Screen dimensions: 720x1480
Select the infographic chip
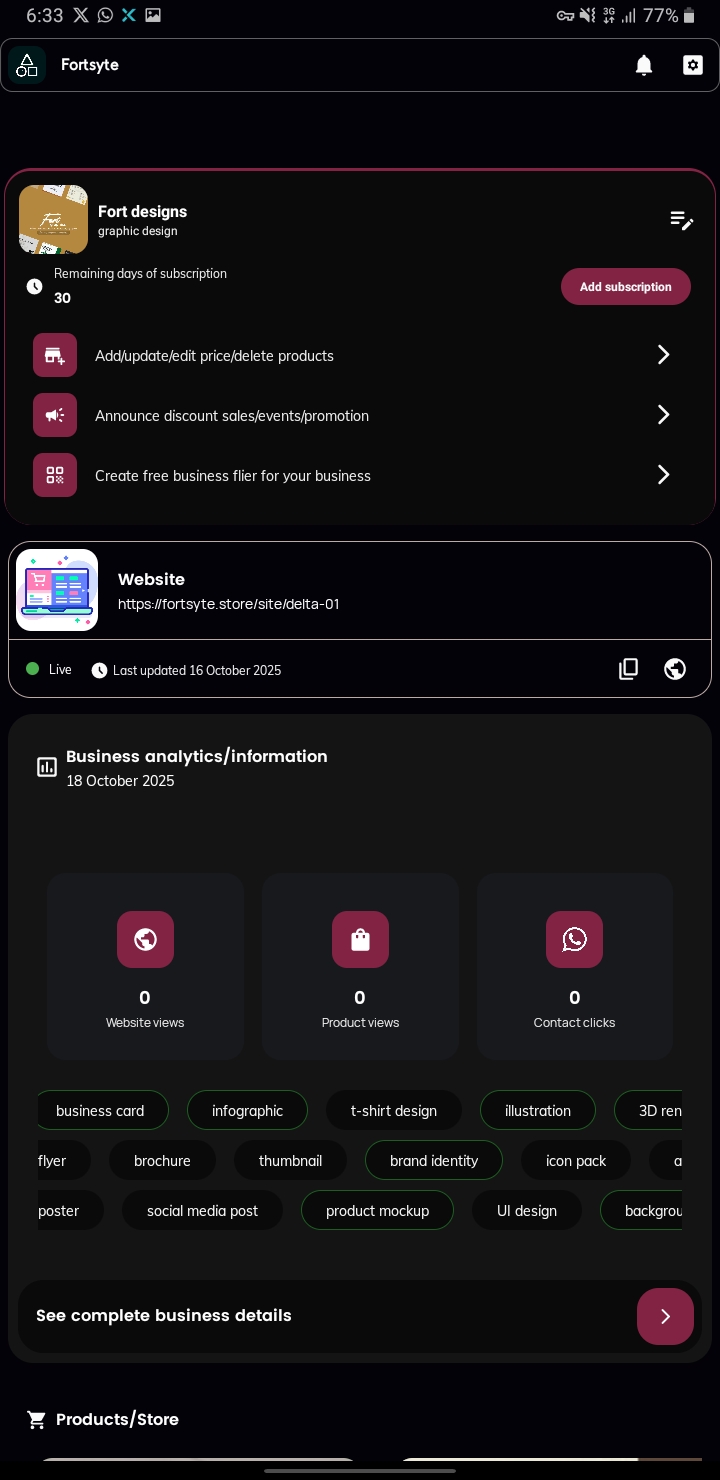247,1111
